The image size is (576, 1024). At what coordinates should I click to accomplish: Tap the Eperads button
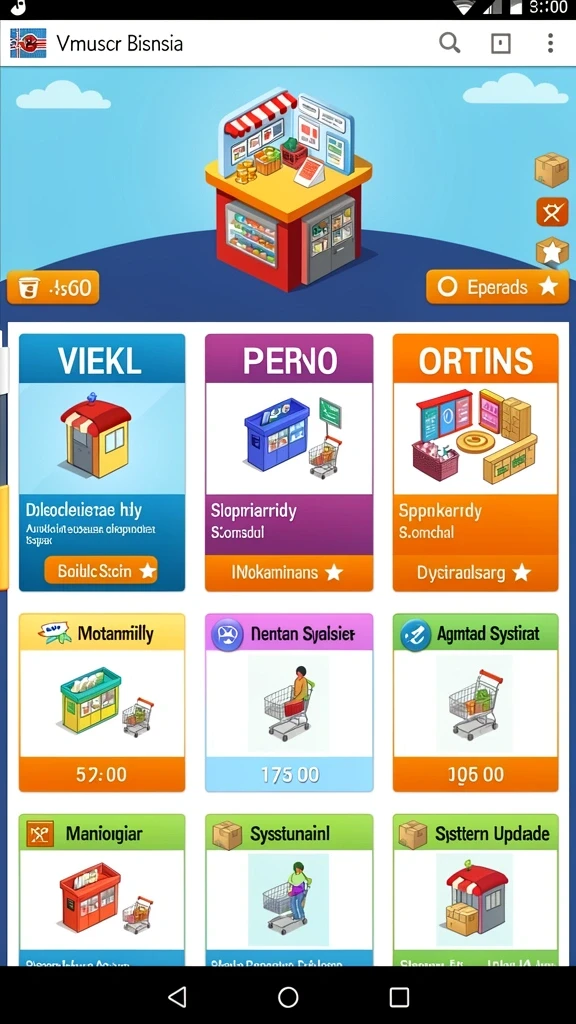[497, 287]
